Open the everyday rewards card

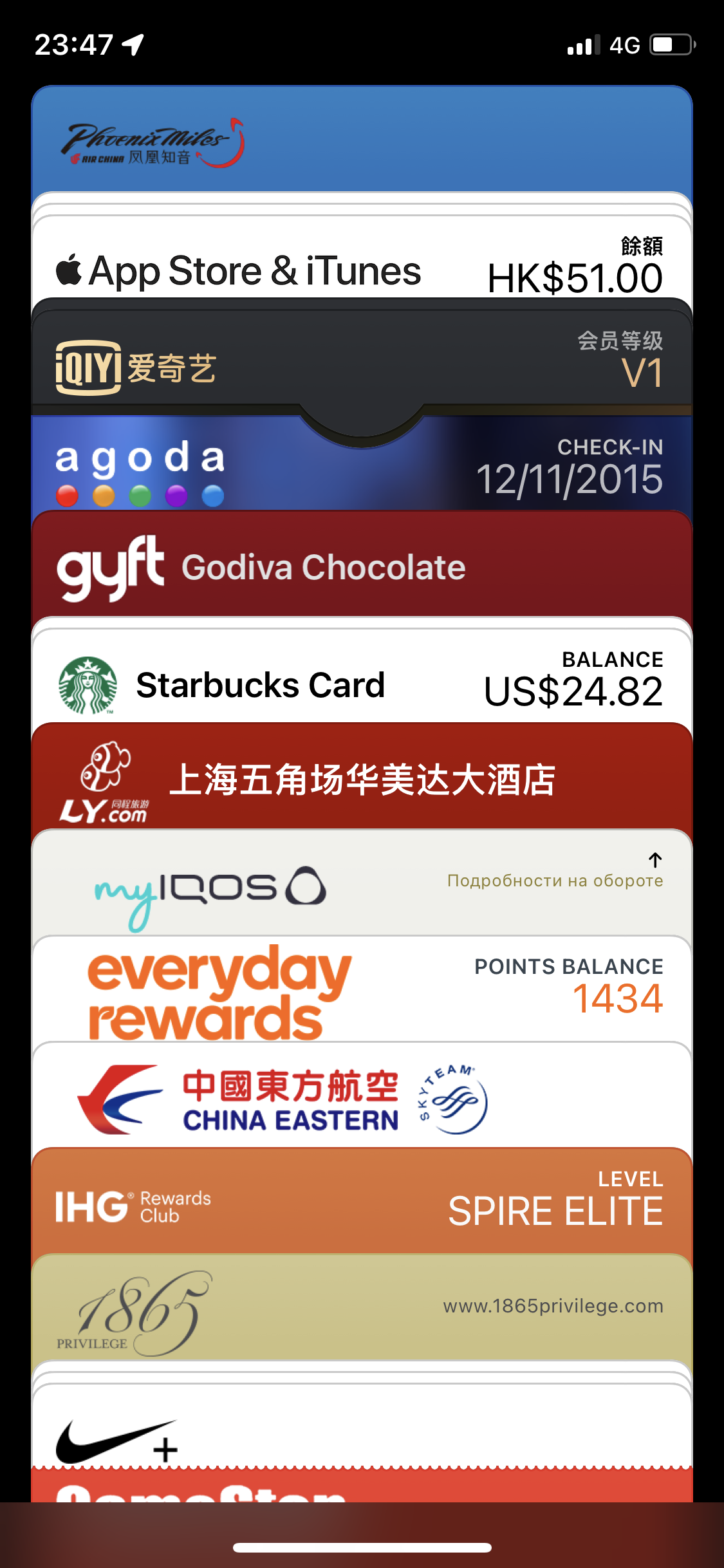click(362, 991)
